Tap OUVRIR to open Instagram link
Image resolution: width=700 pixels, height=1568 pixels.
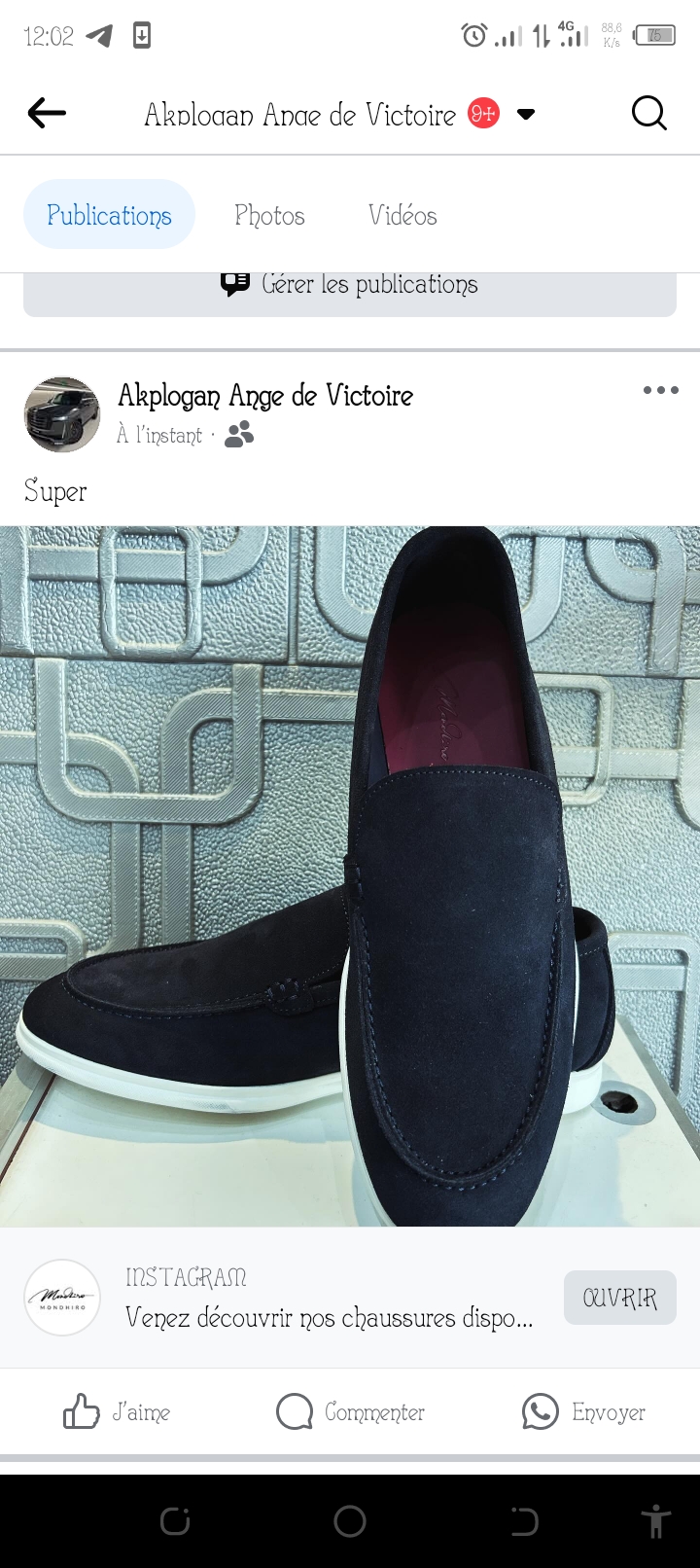pyautogui.click(x=620, y=1298)
